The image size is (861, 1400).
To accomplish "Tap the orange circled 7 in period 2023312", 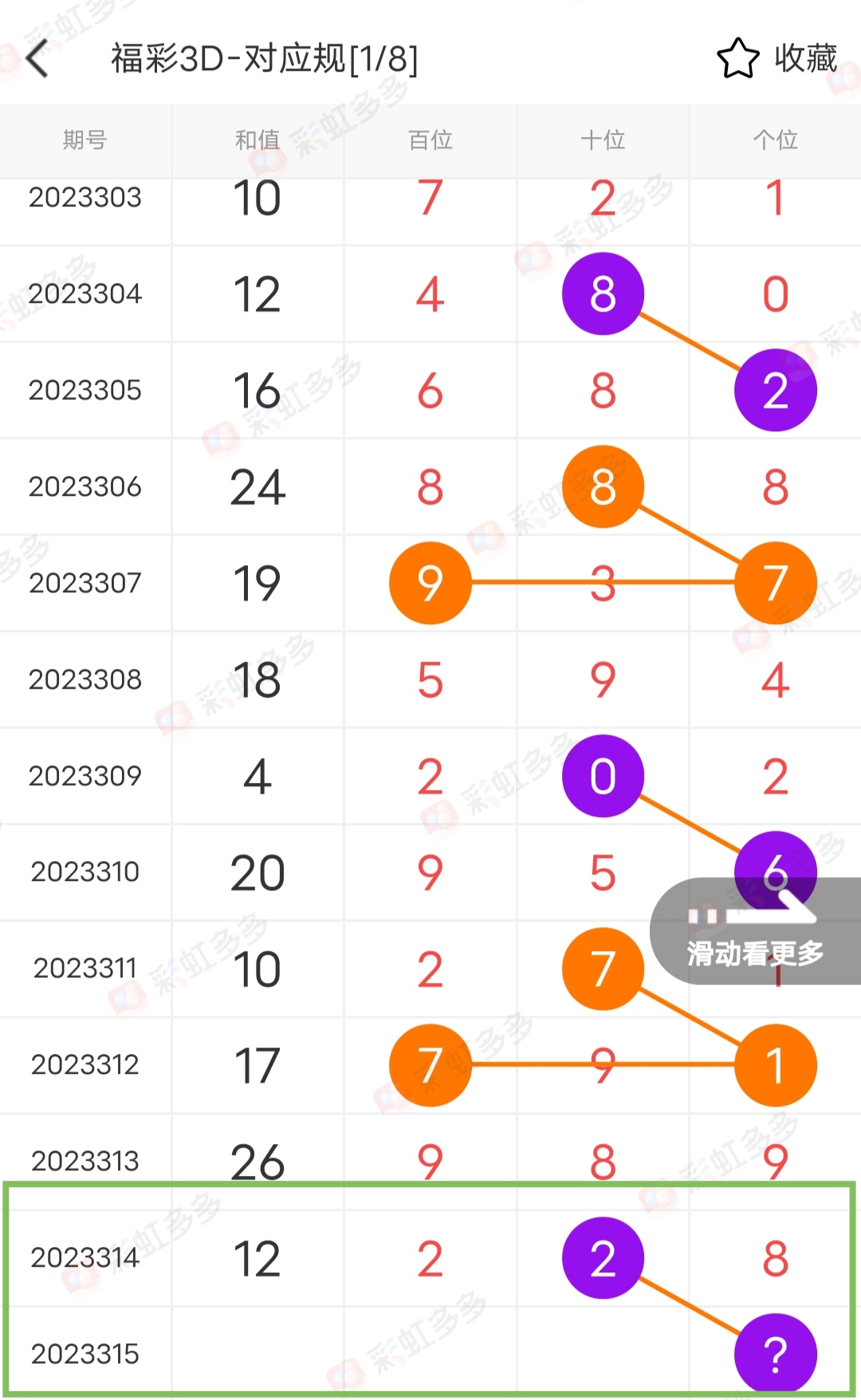I will tap(430, 1065).
